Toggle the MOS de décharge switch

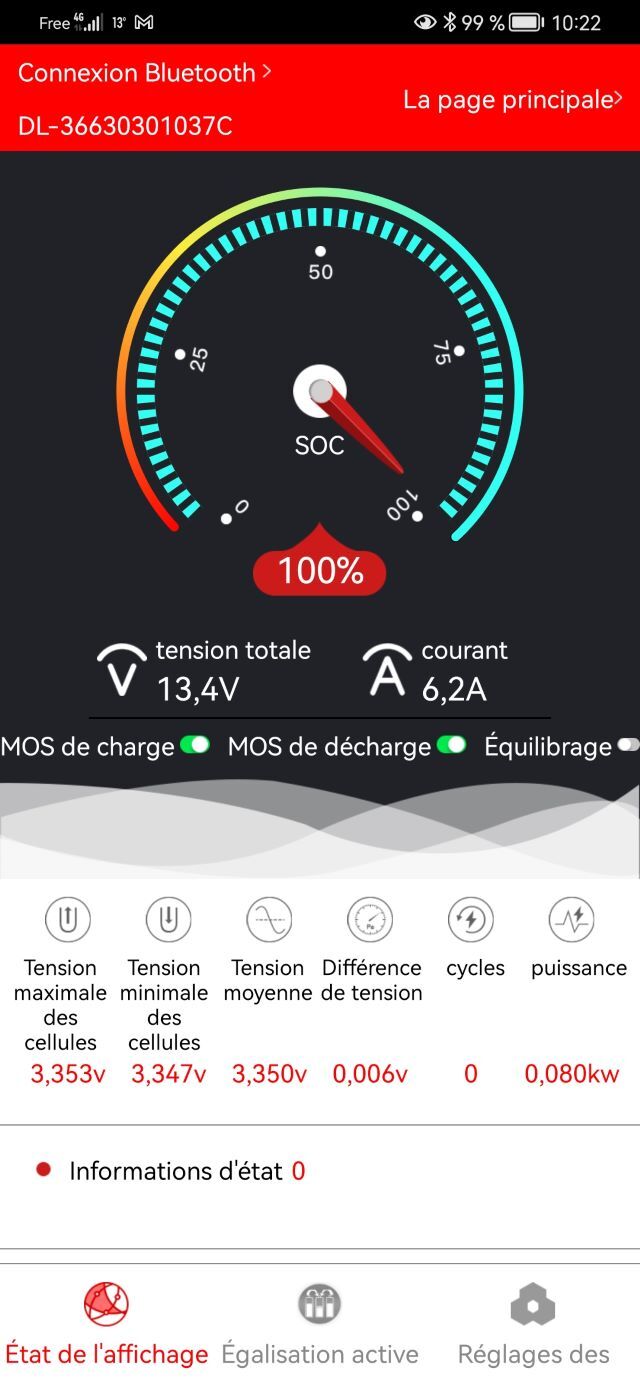point(451,745)
